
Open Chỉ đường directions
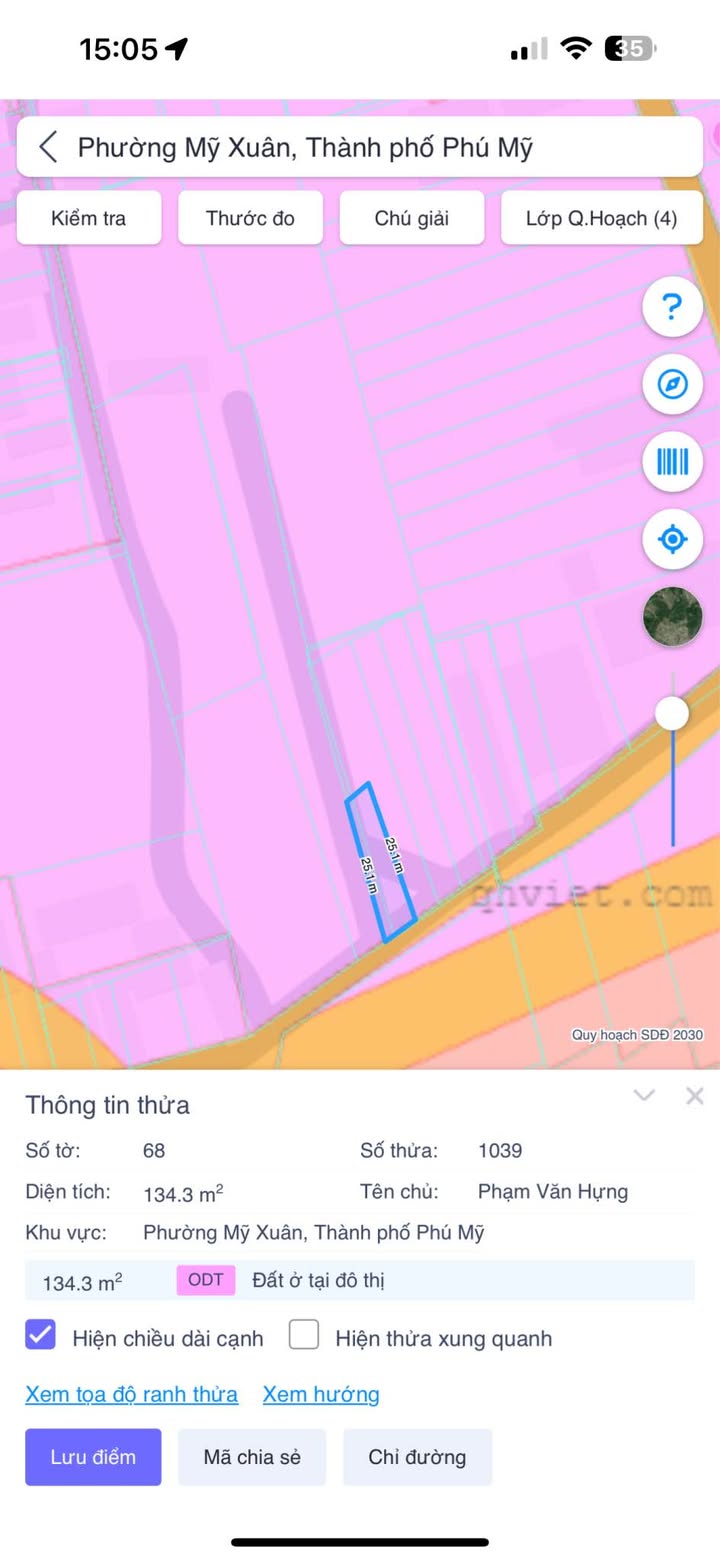tap(417, 1457)
